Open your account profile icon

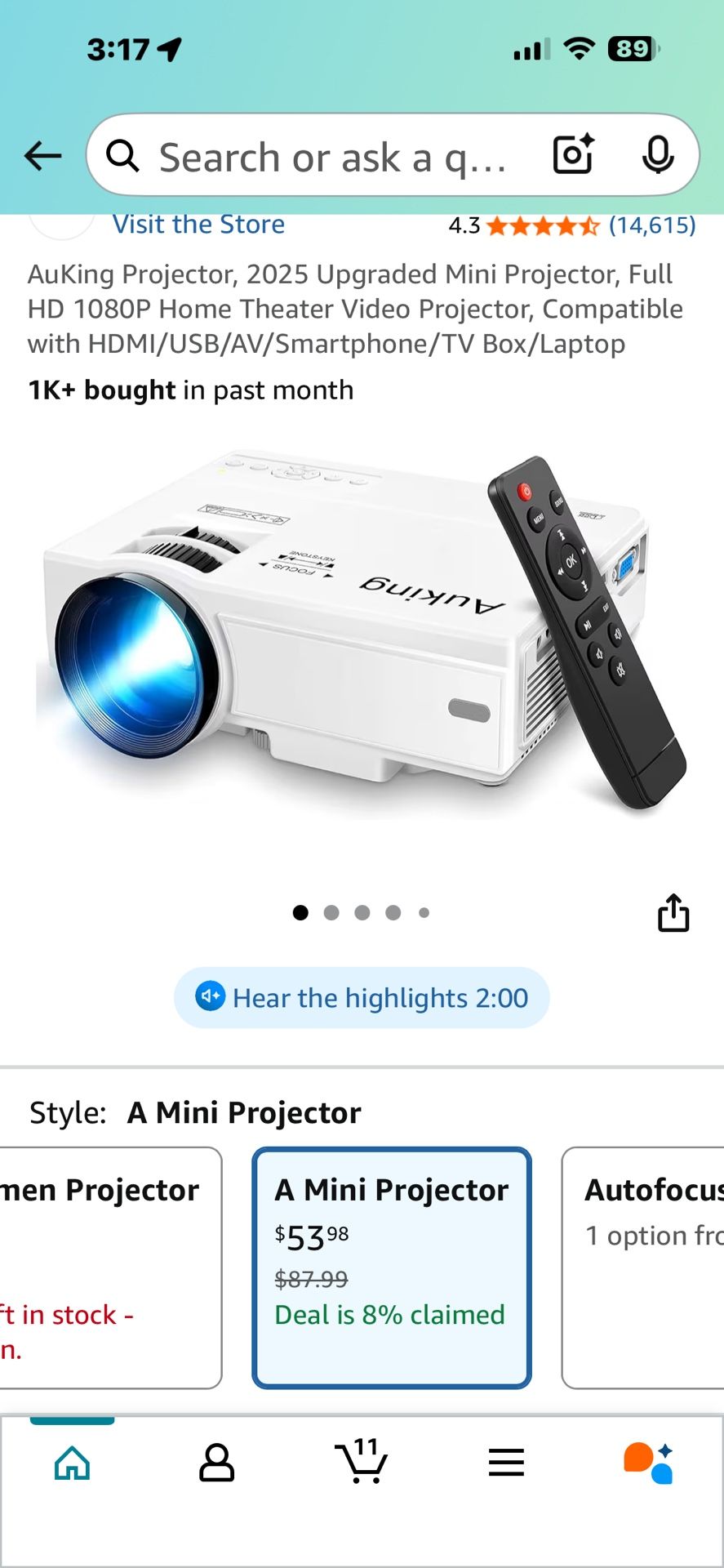tap(216, 1463)
